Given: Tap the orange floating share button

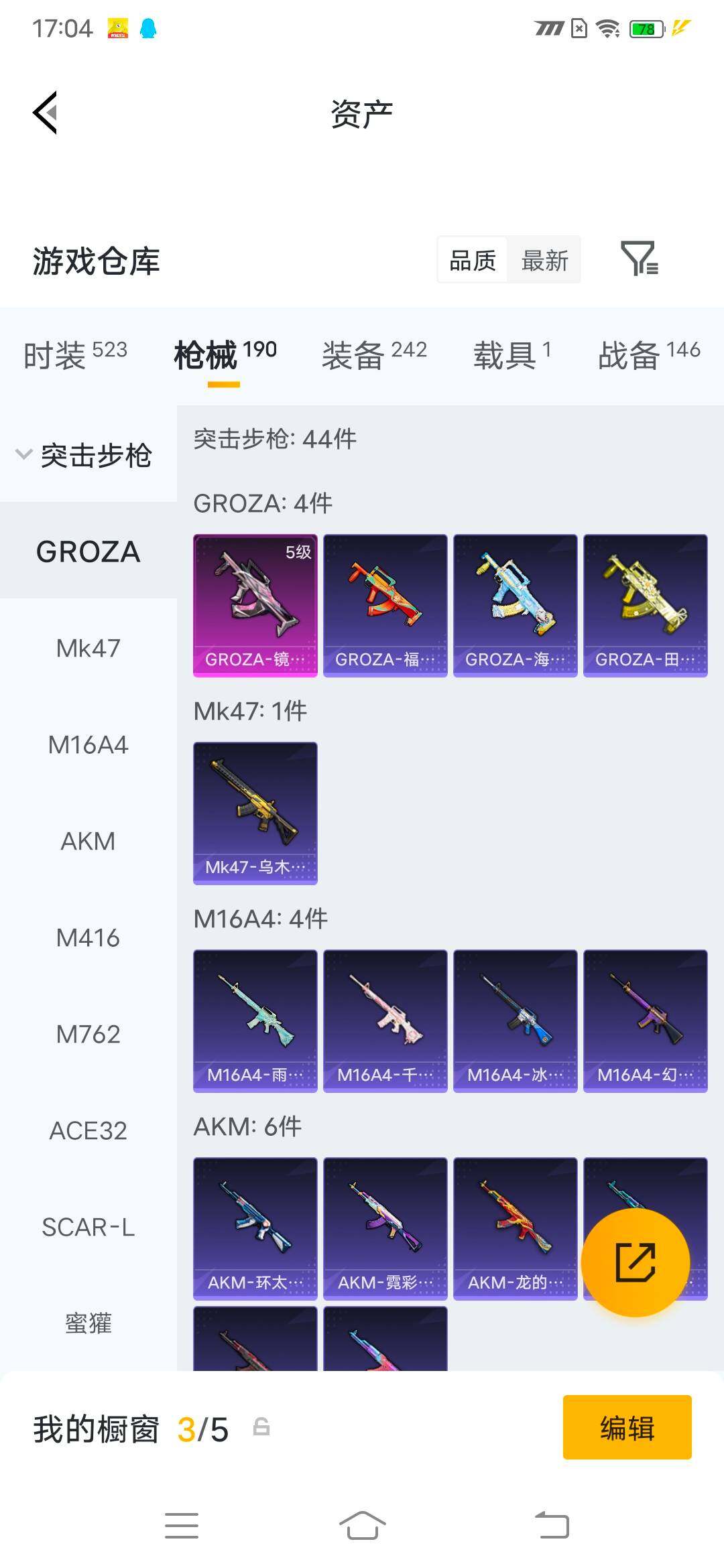Looking at the screenshot, I should tap(635, 1262).
